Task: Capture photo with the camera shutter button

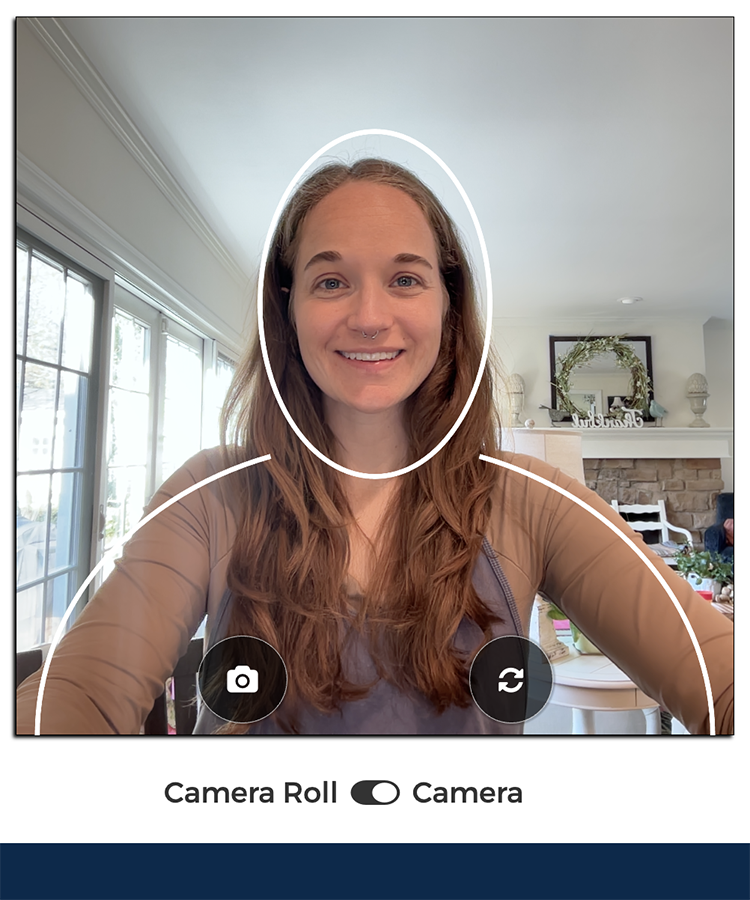Action: [x=242, y=680]
